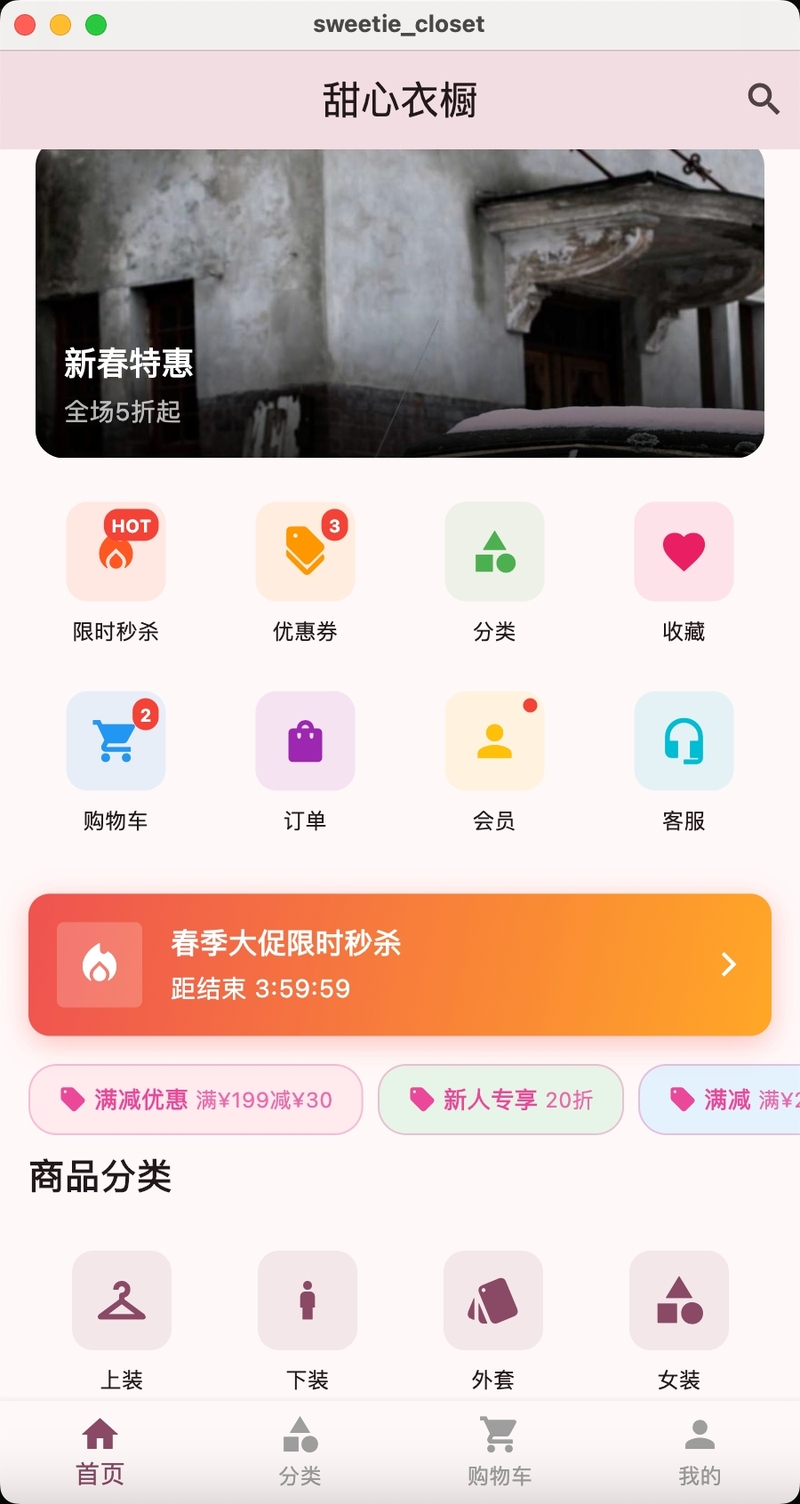Open the search icon in the app bar

(x=763, y=99)
